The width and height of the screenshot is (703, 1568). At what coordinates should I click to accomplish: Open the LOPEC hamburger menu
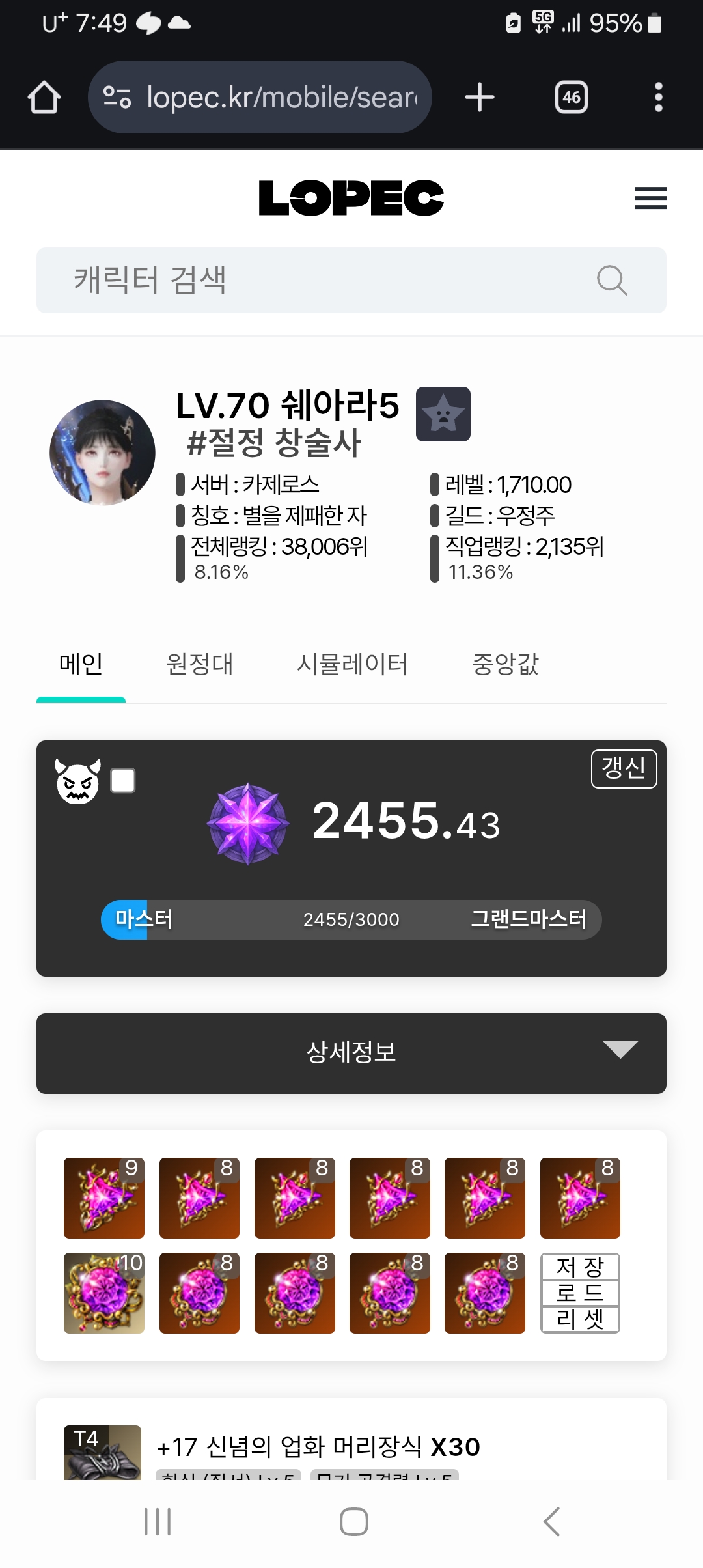[650, 198]
